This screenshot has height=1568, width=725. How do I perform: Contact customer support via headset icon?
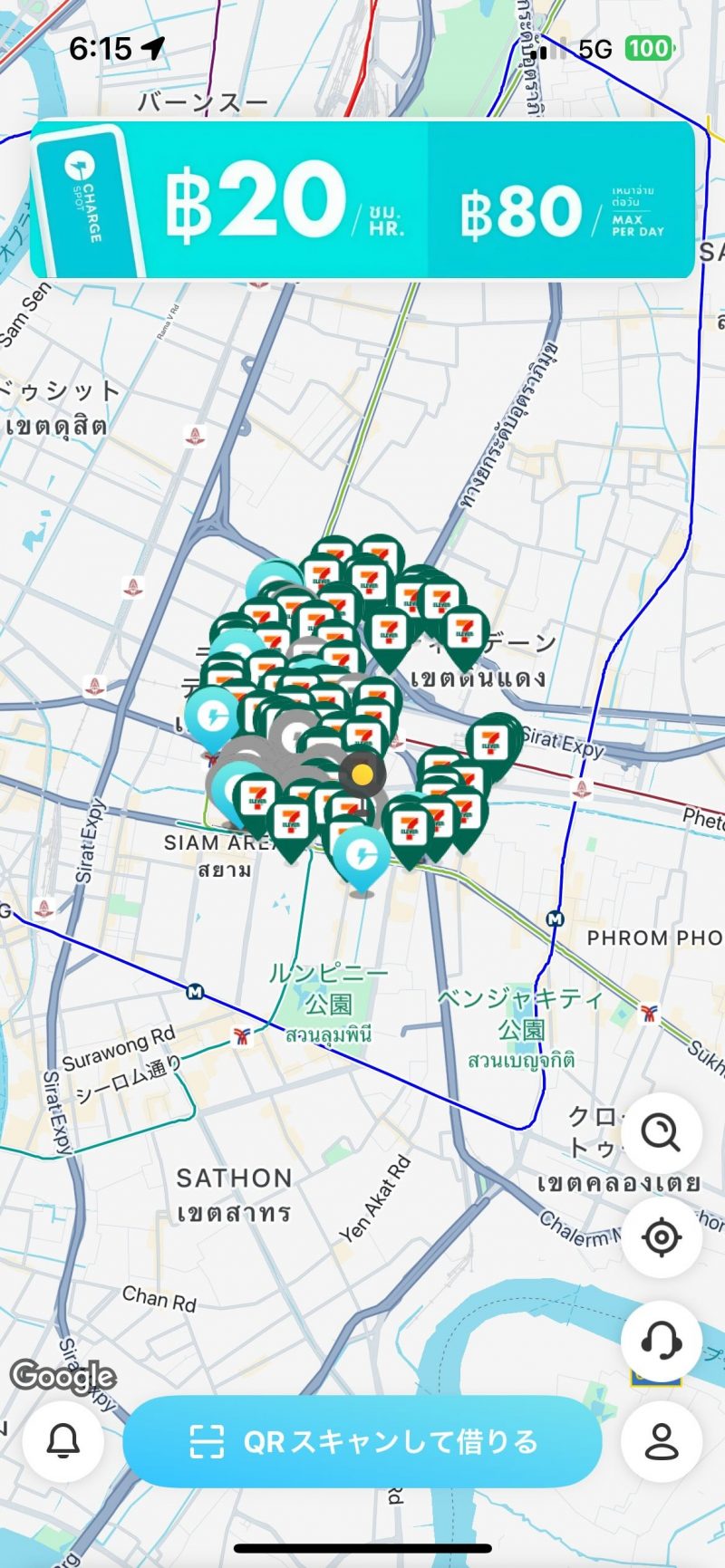(x=662, y=1341)
